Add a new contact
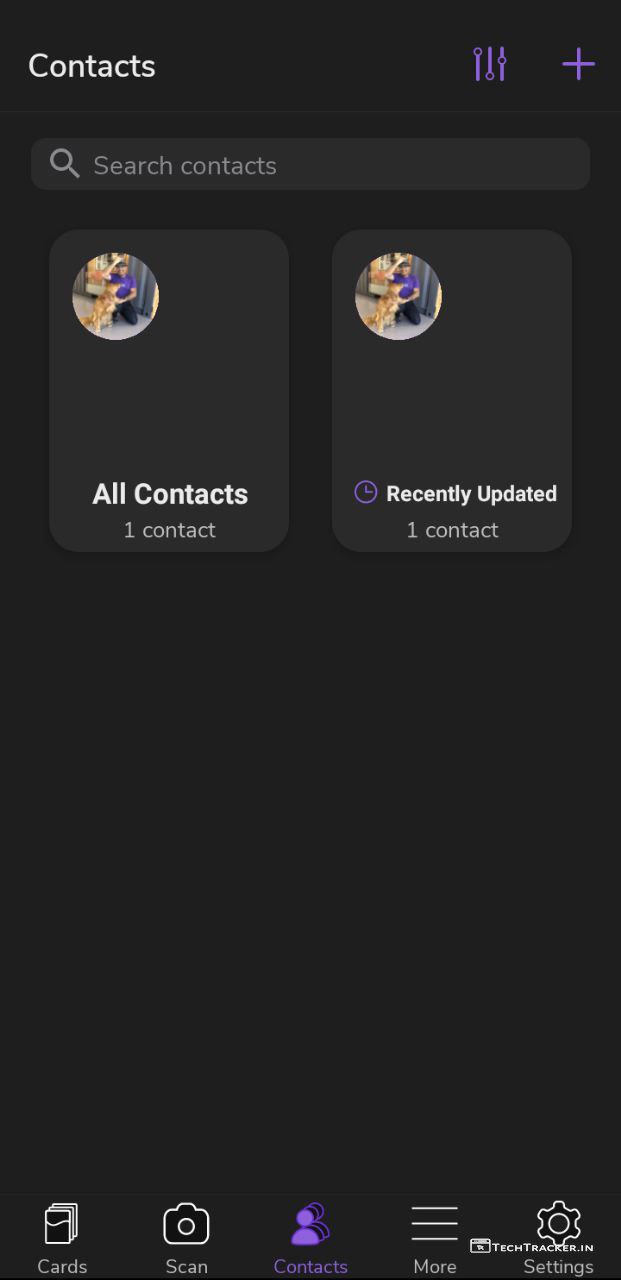This screenshot has width=621, height=1280. (578, 65)
